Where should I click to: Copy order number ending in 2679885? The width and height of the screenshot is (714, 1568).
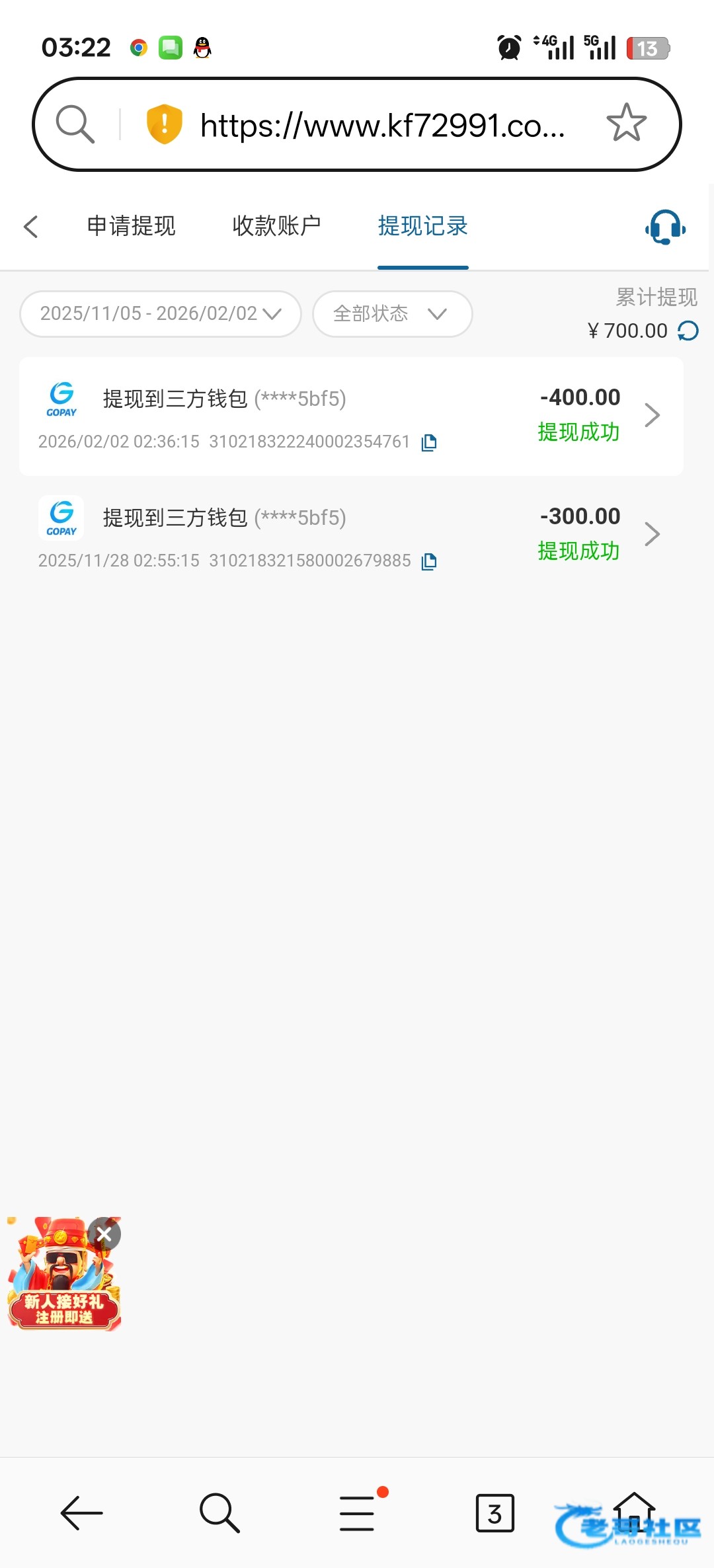(429, 561)
